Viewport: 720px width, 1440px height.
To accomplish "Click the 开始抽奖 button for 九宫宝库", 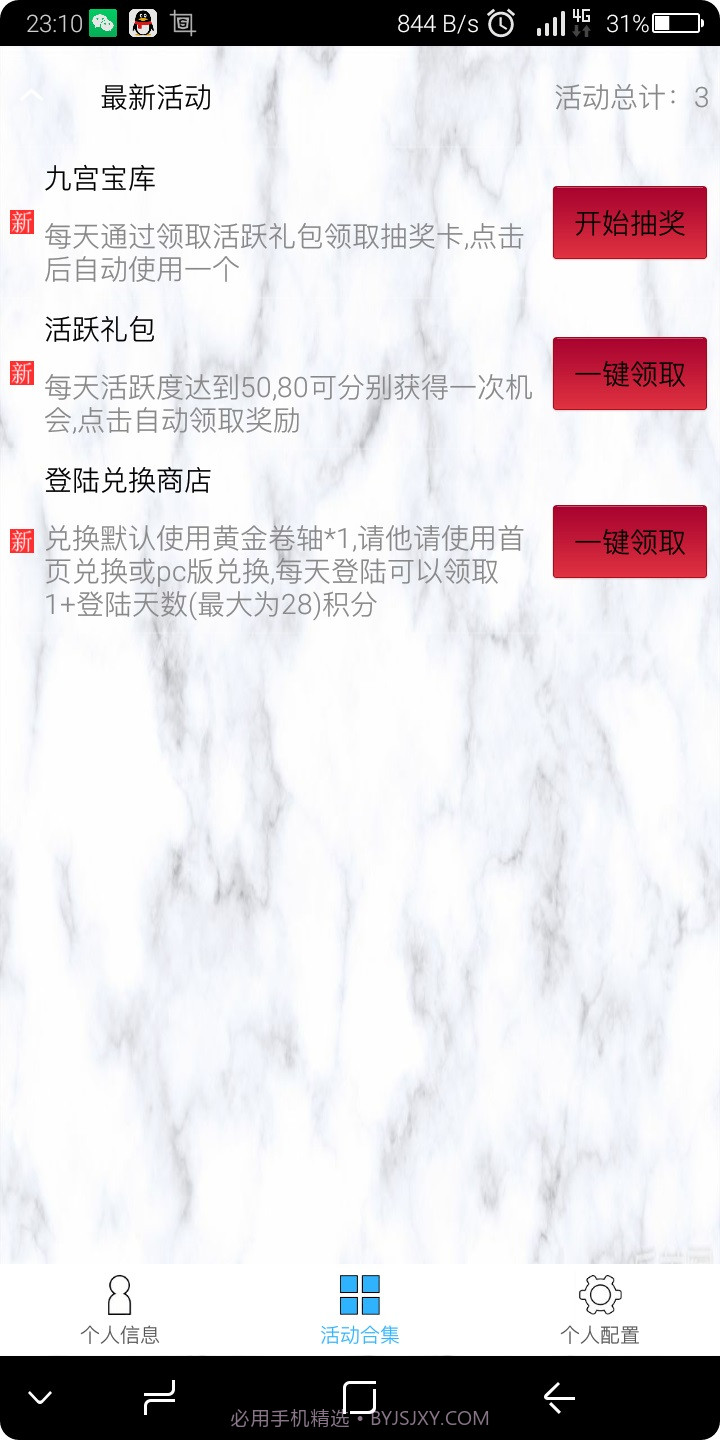I will point(629,222).
